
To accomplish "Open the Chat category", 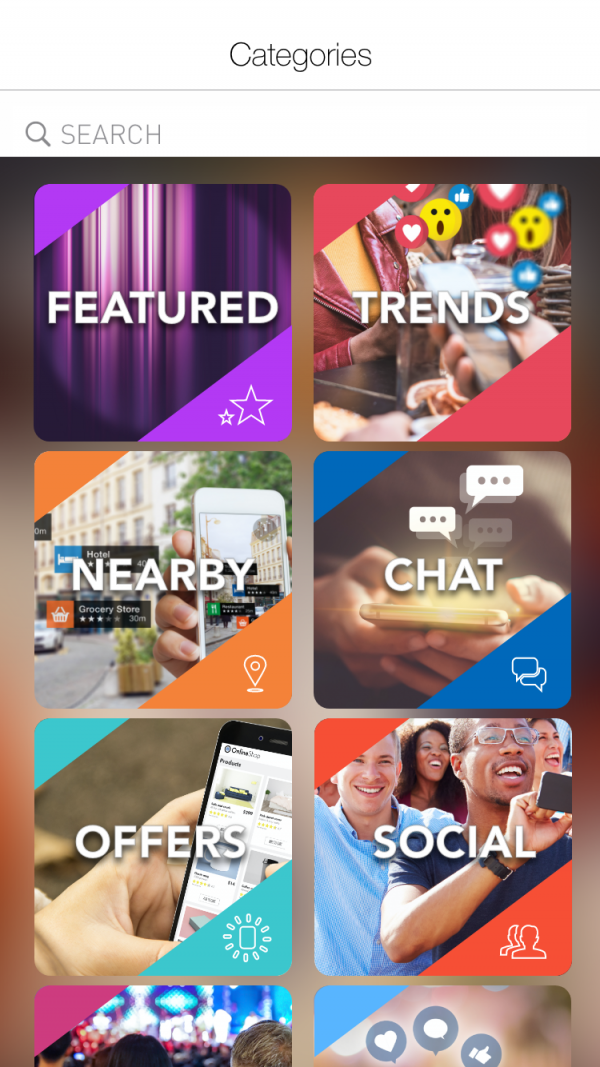I will 442,580.
